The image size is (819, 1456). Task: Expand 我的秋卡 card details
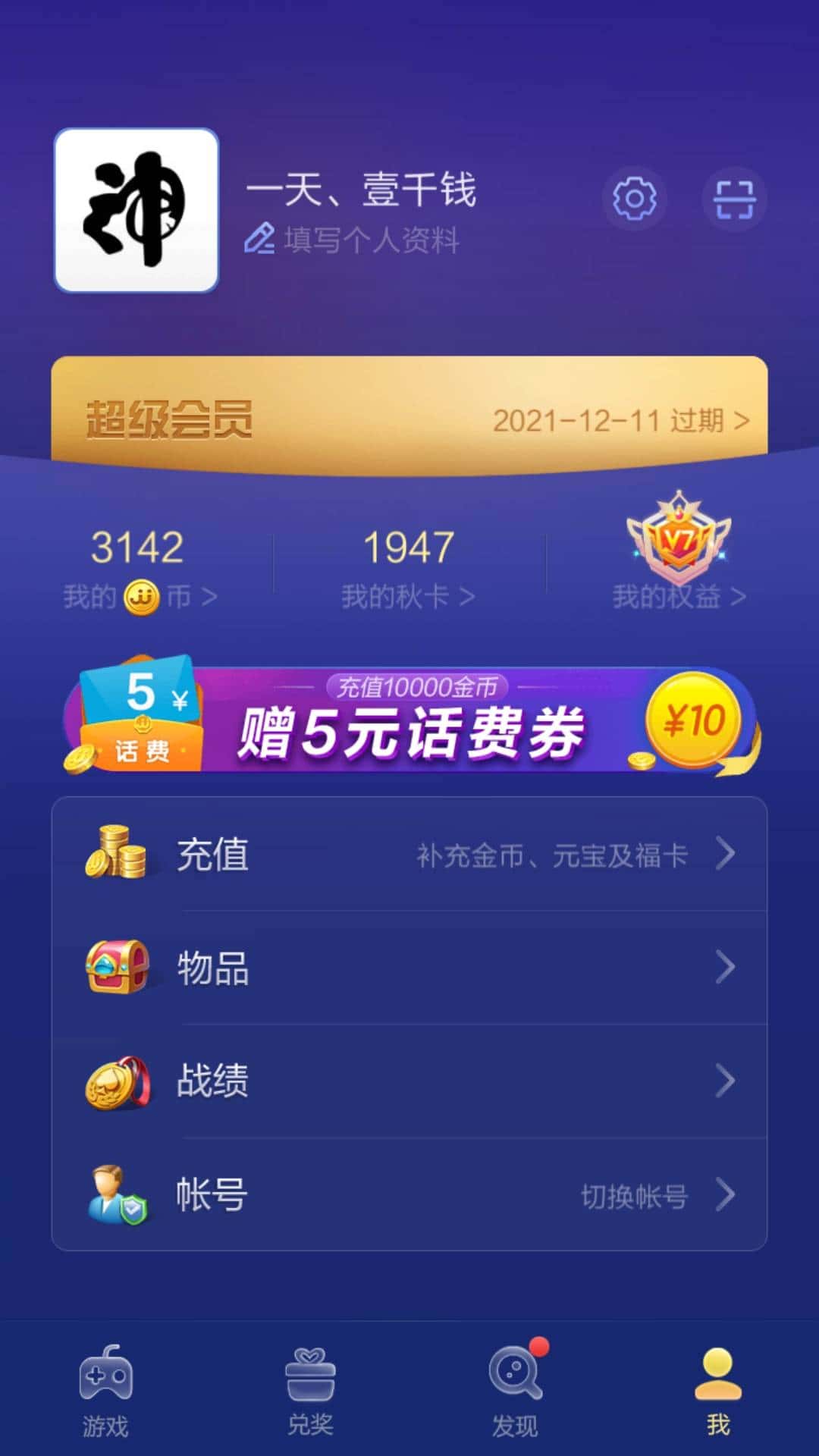point(409,595)
